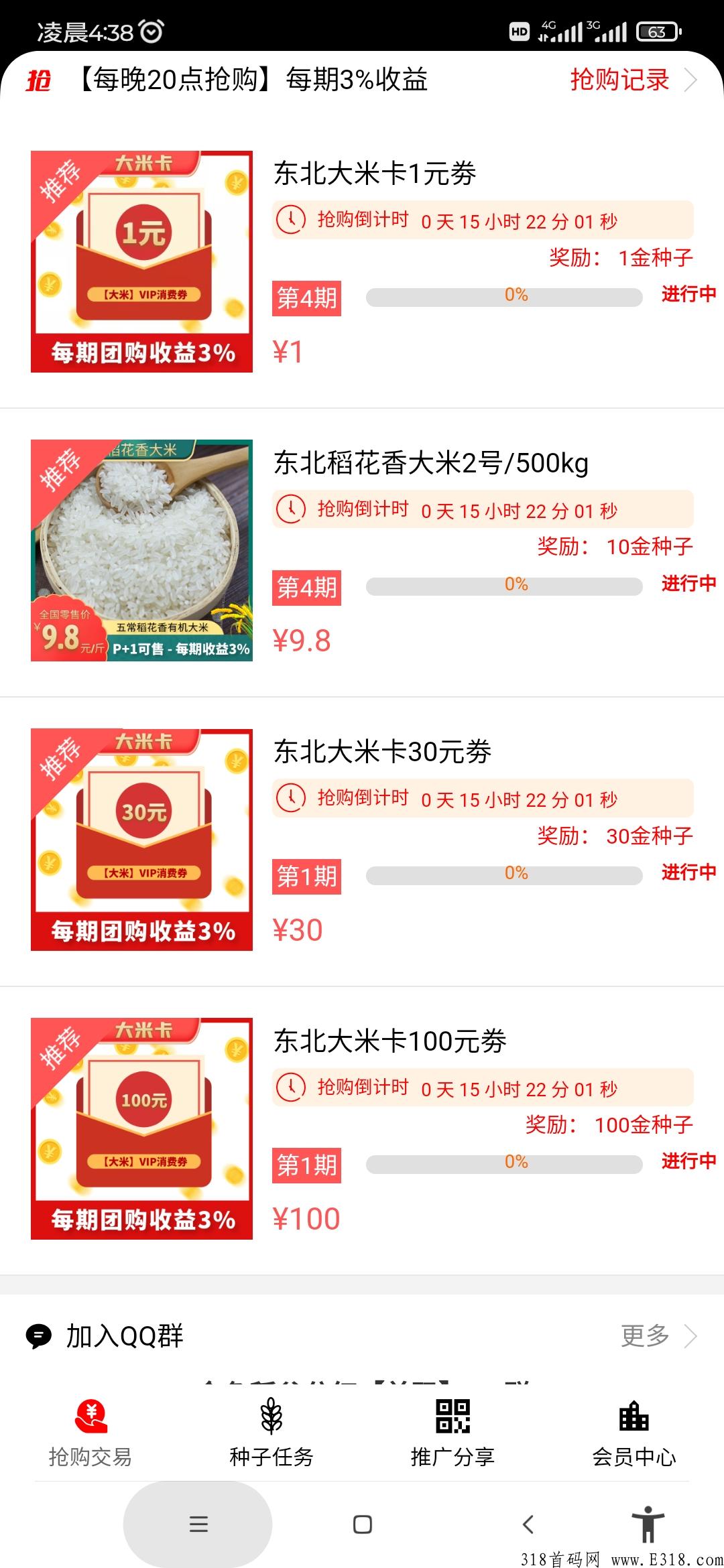Switch to the 抢购交易 tab
This screenshot has height=1568, width=724.
tap(90, 1433)
